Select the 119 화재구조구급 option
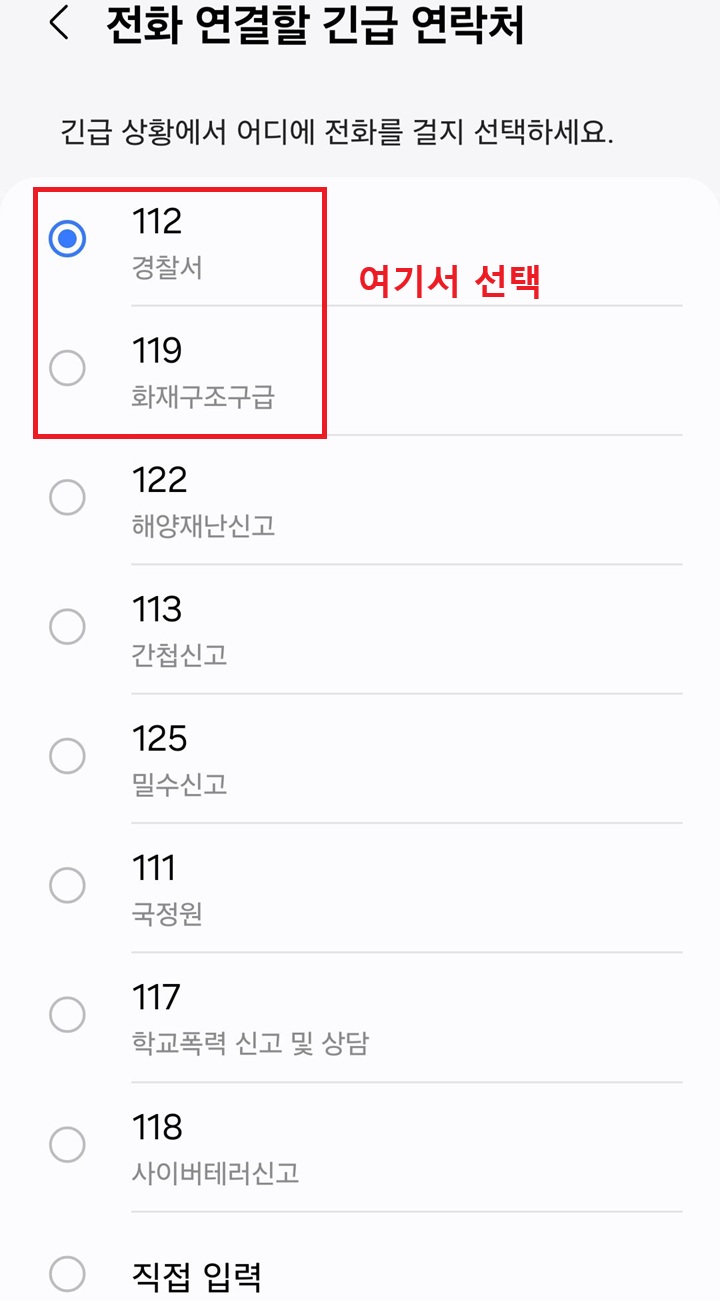 67,368
